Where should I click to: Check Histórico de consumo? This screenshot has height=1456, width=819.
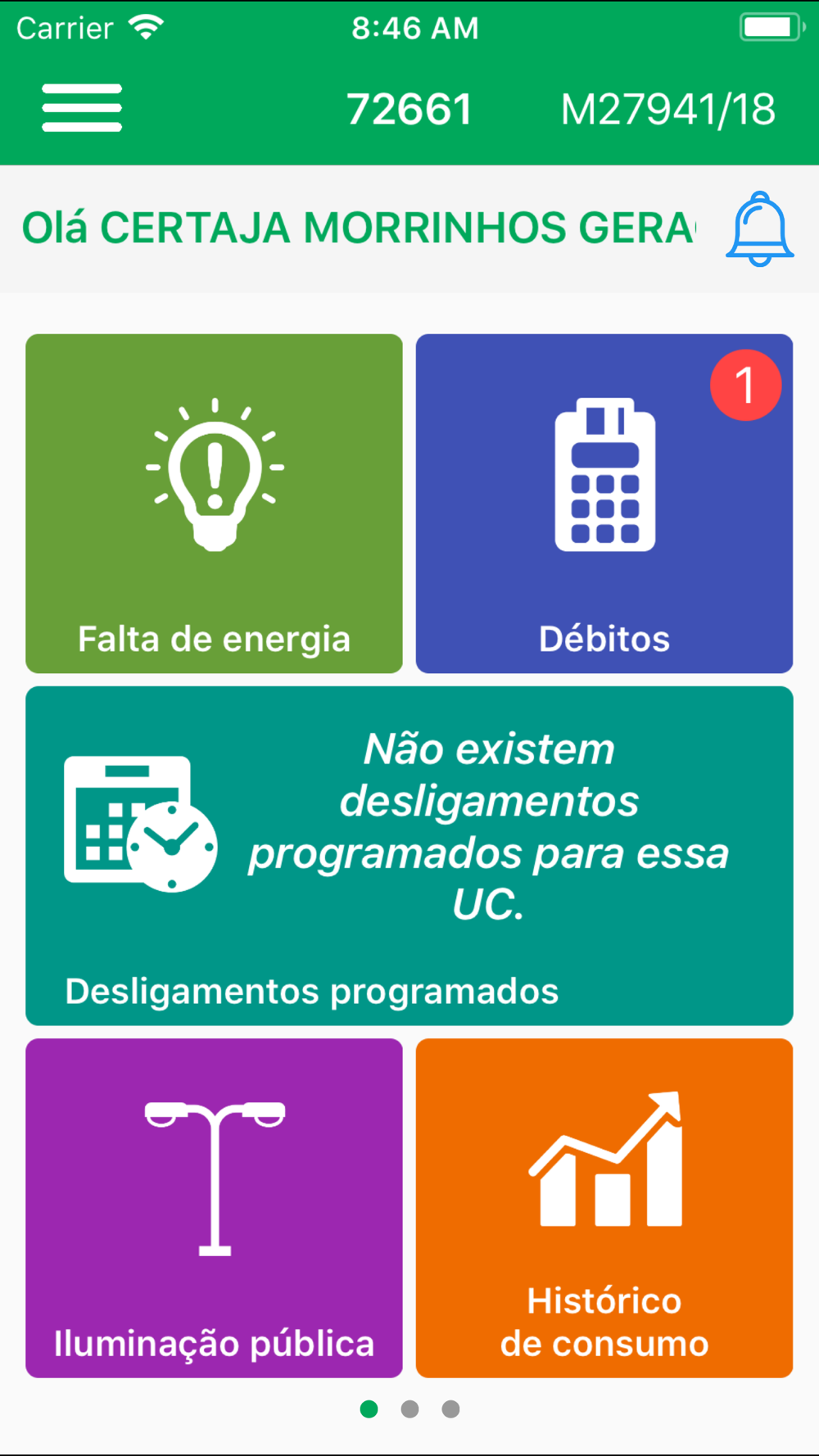coord(604,1208)
